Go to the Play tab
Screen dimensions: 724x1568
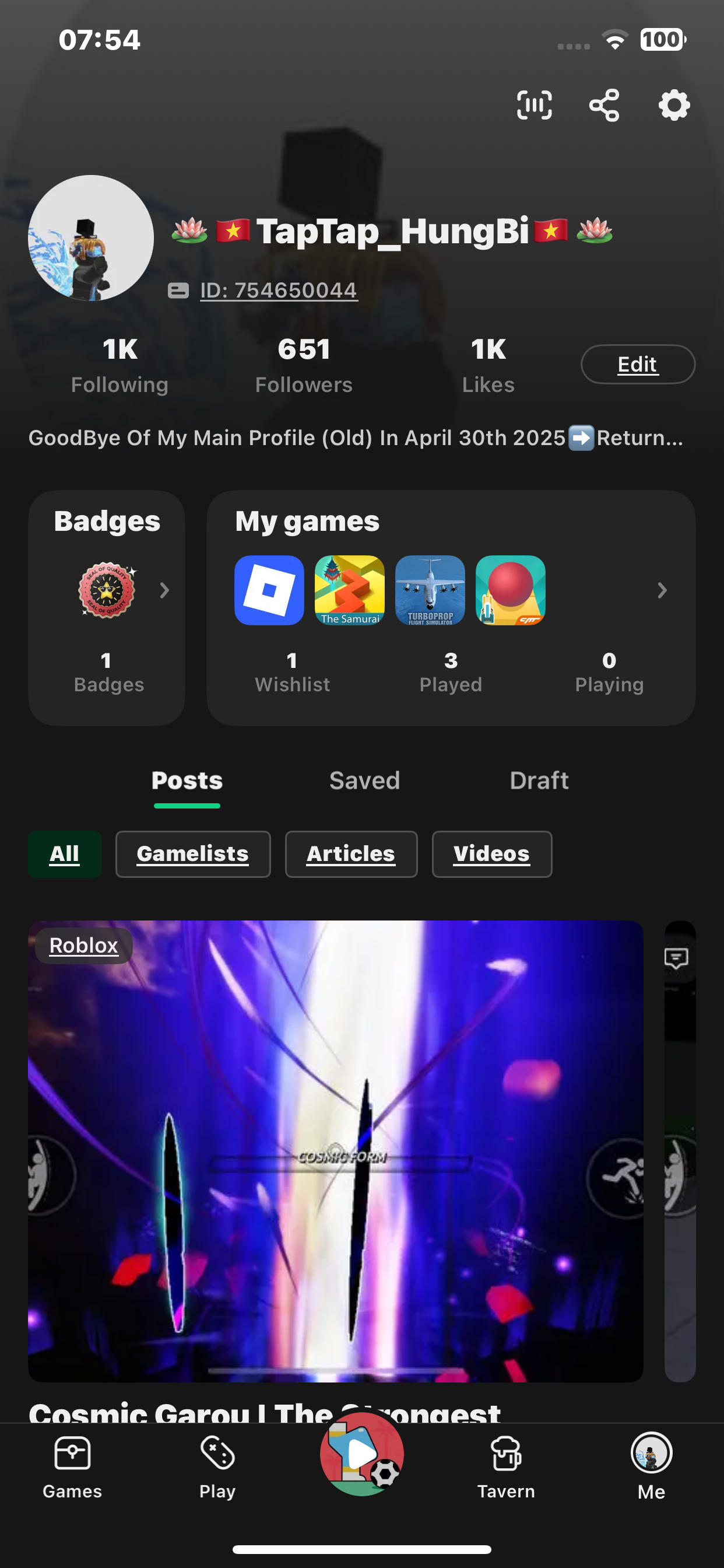click(217, 1468)
